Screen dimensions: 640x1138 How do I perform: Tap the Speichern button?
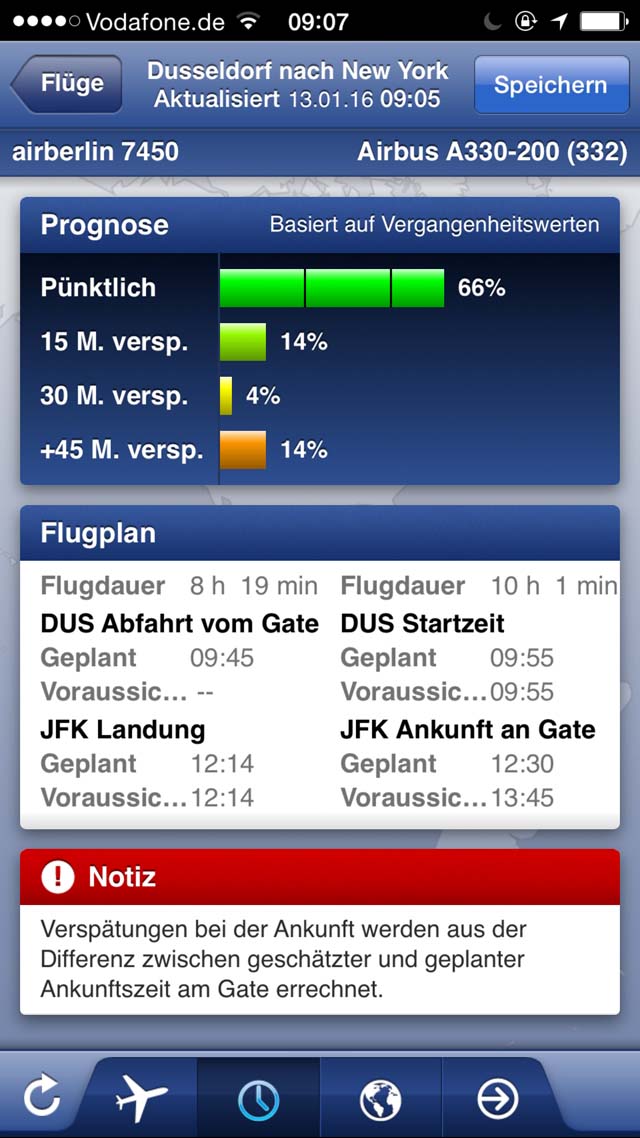[551, 84]
